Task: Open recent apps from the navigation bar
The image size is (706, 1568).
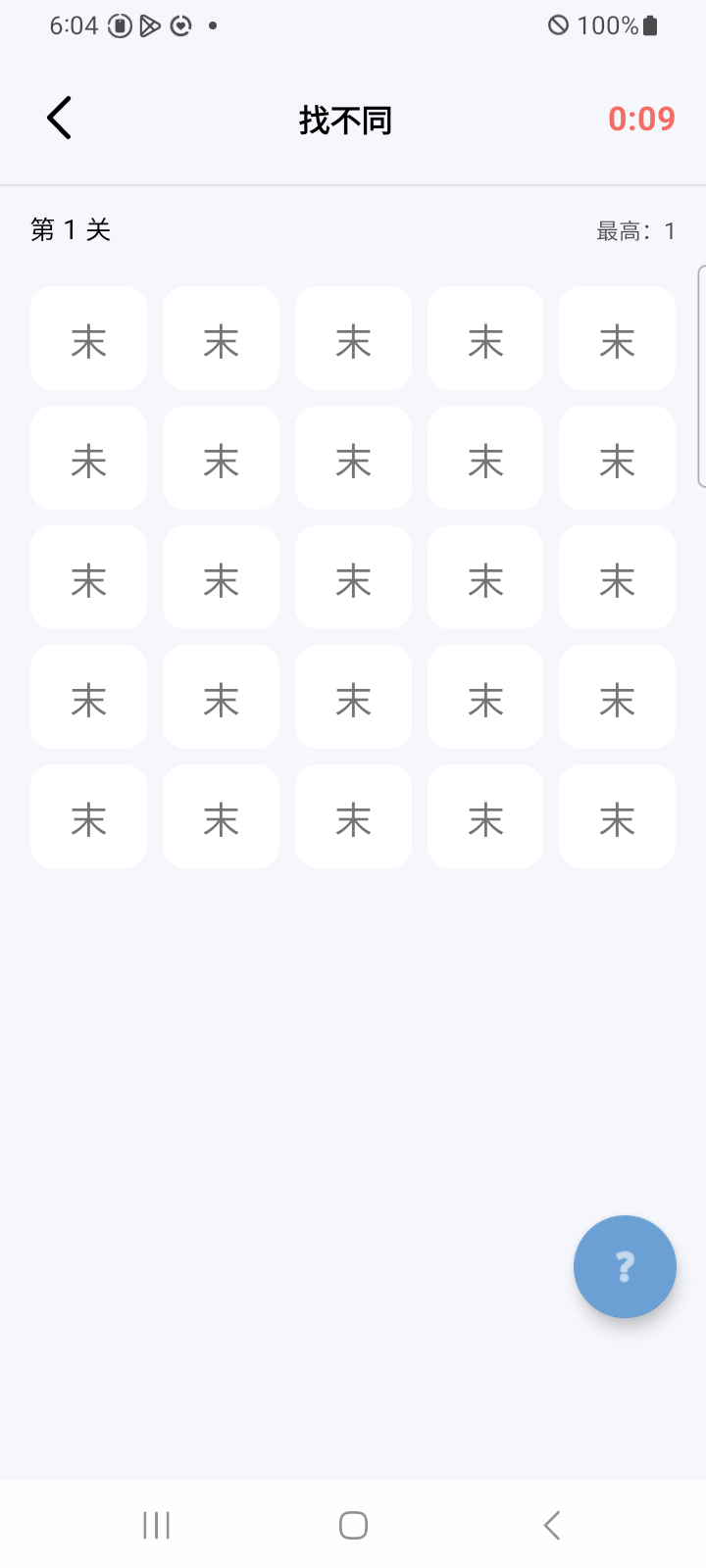Action: coord(157,1525)
